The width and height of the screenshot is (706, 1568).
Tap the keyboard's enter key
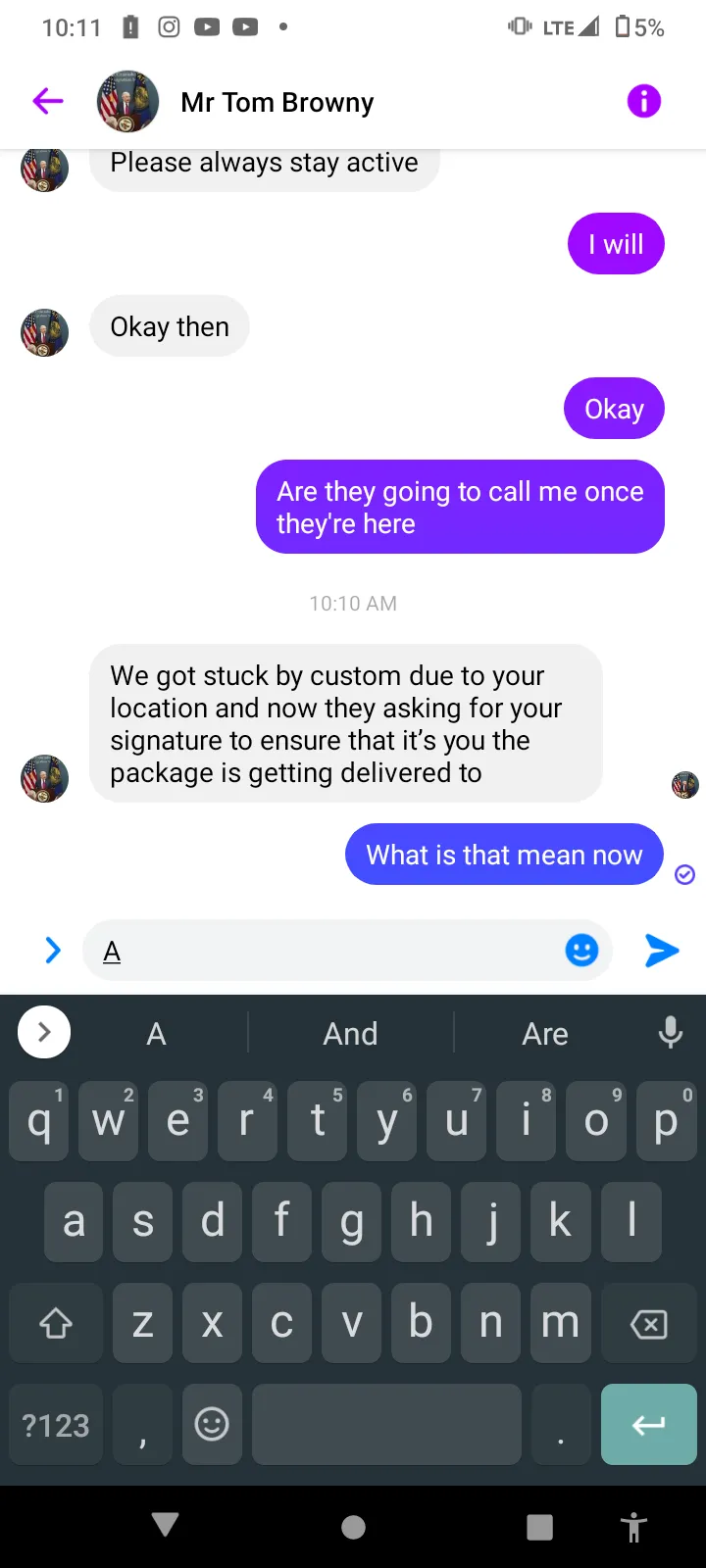(x=648, y=1425)
